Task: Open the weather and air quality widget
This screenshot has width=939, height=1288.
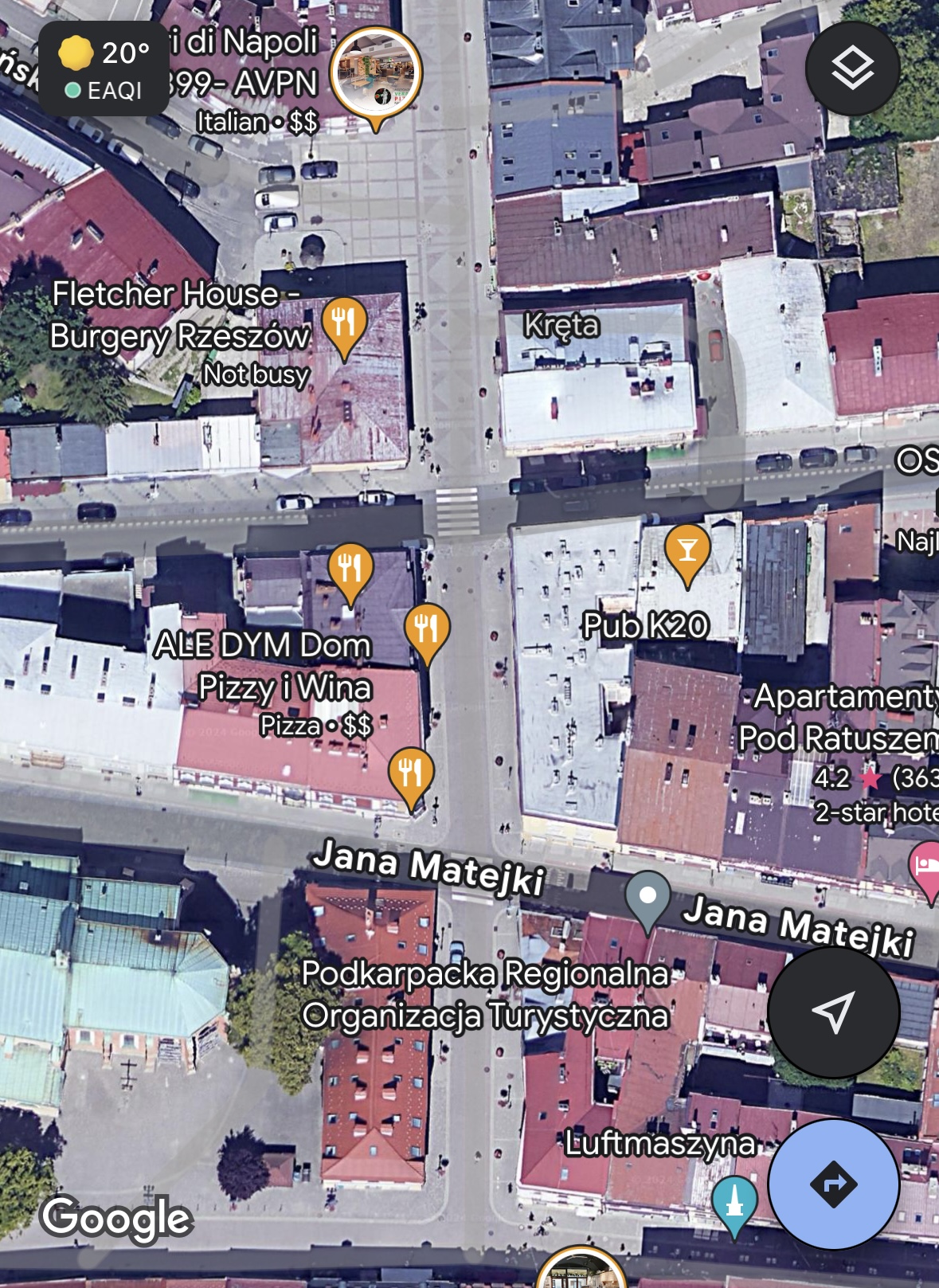Action: pos(104,70)
